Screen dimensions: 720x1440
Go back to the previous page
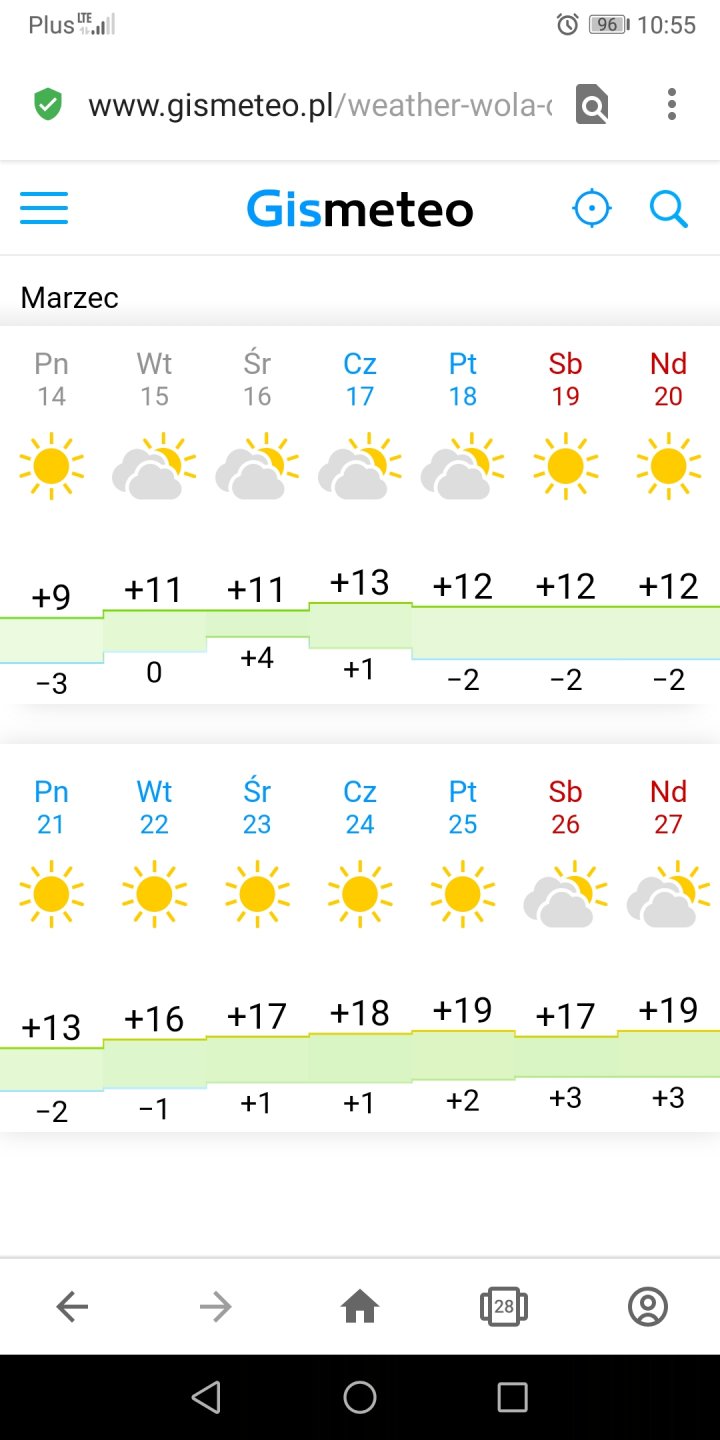pos(72,1306)
